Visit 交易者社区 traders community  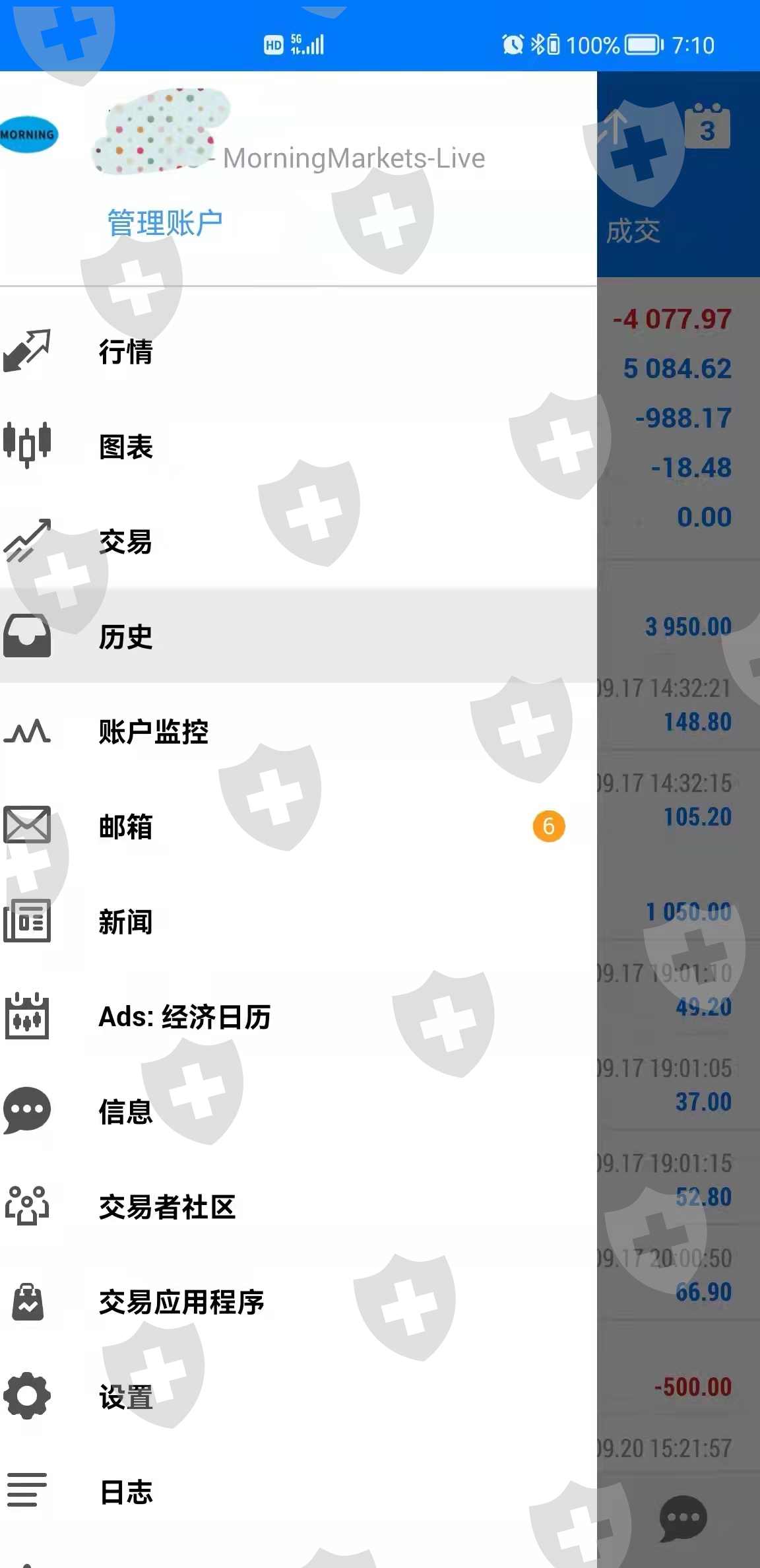tap(298, 1206)
